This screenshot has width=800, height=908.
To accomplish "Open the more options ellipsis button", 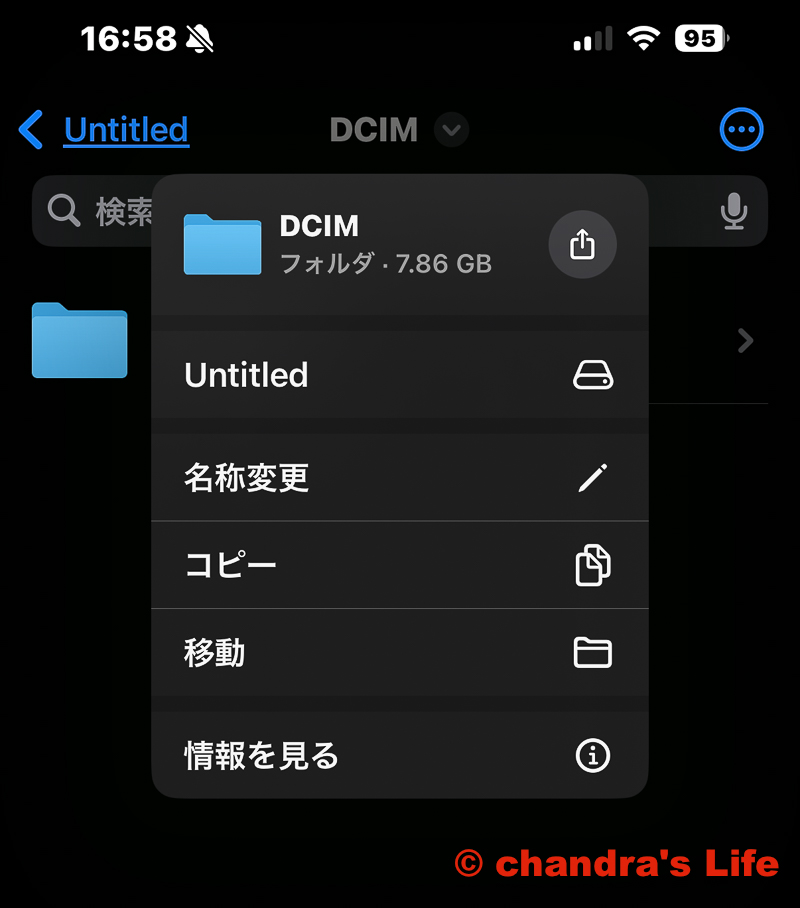I will pos(741,129).
